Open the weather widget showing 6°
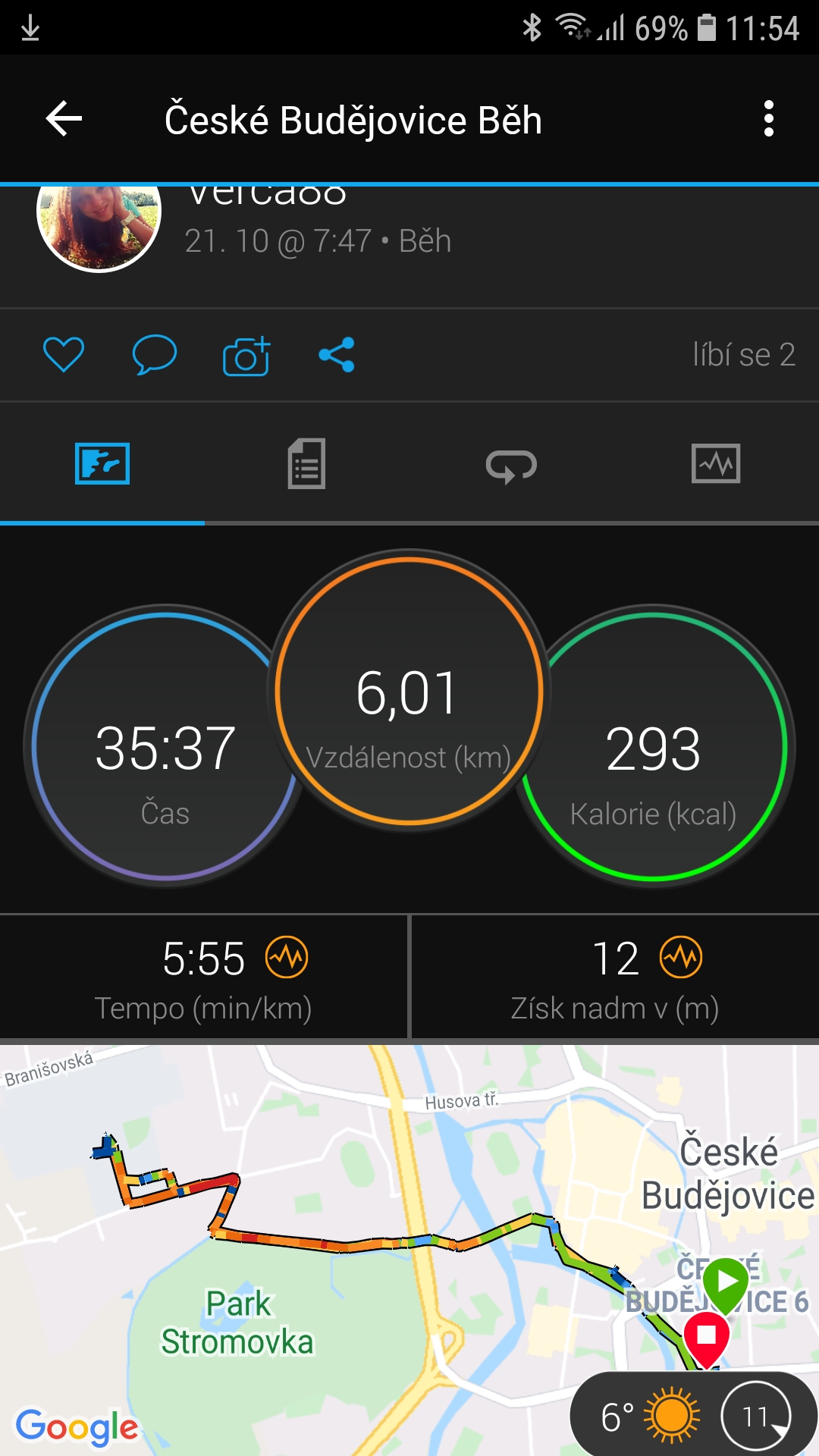Viewport: 819px width, 1456px height. [693, 1415]
